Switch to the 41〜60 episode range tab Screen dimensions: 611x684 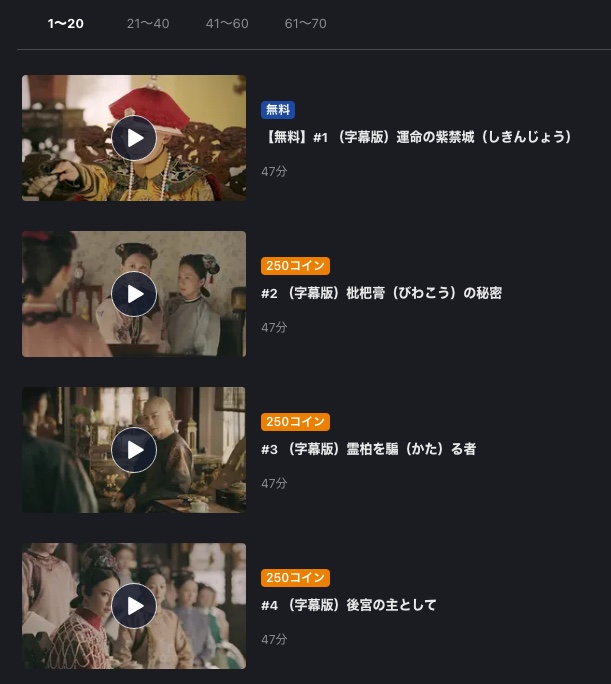click(x=227, y=23)
